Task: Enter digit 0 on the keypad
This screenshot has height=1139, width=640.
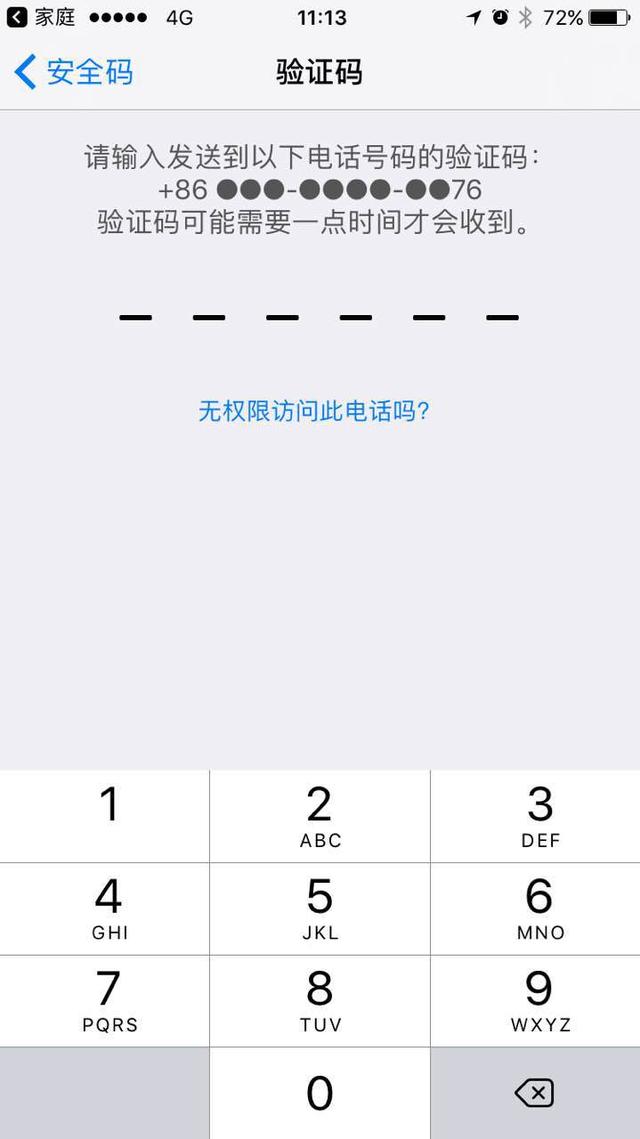Action: coord(320,1093)
